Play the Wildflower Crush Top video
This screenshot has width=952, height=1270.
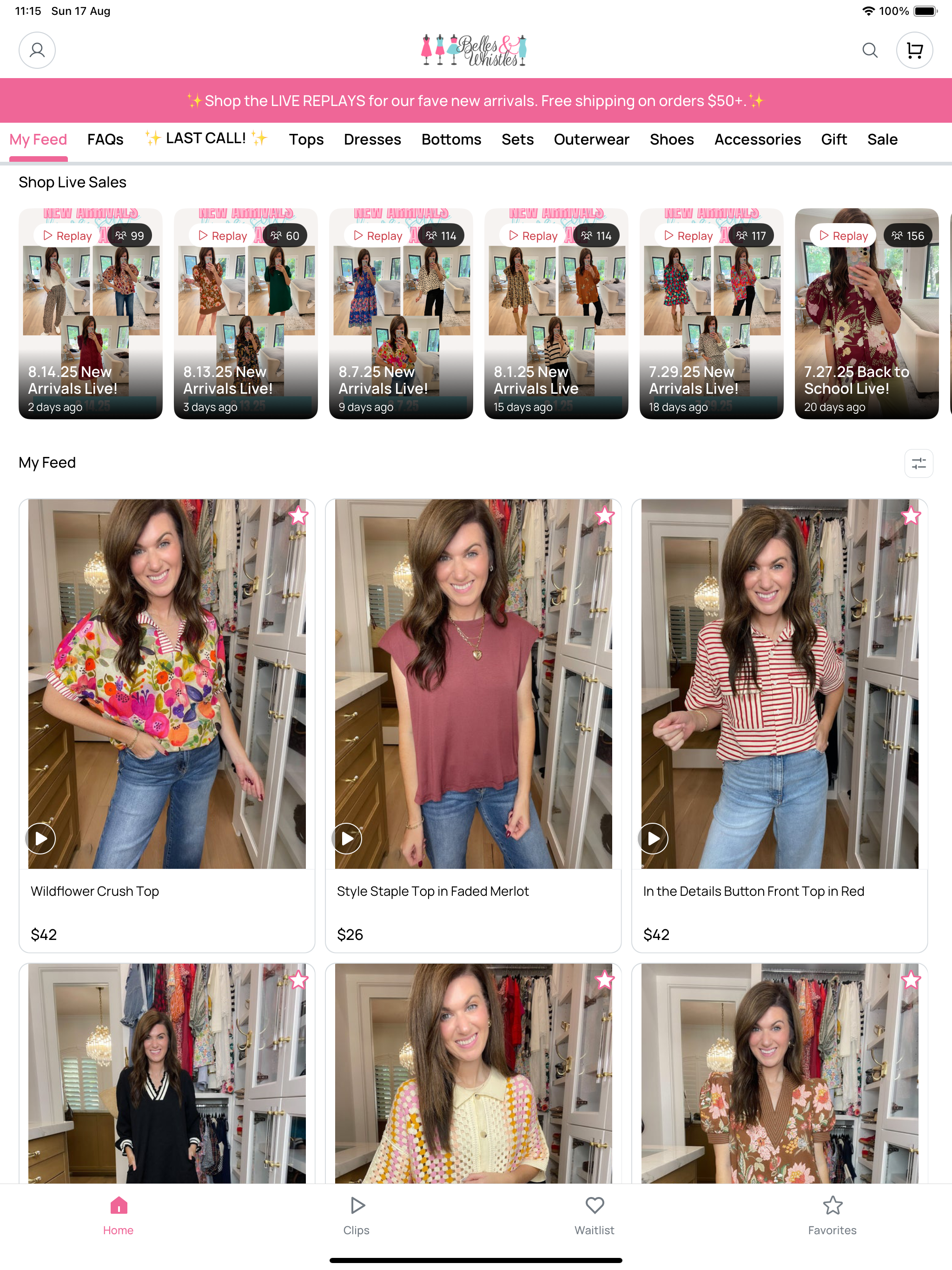[40, 838]
